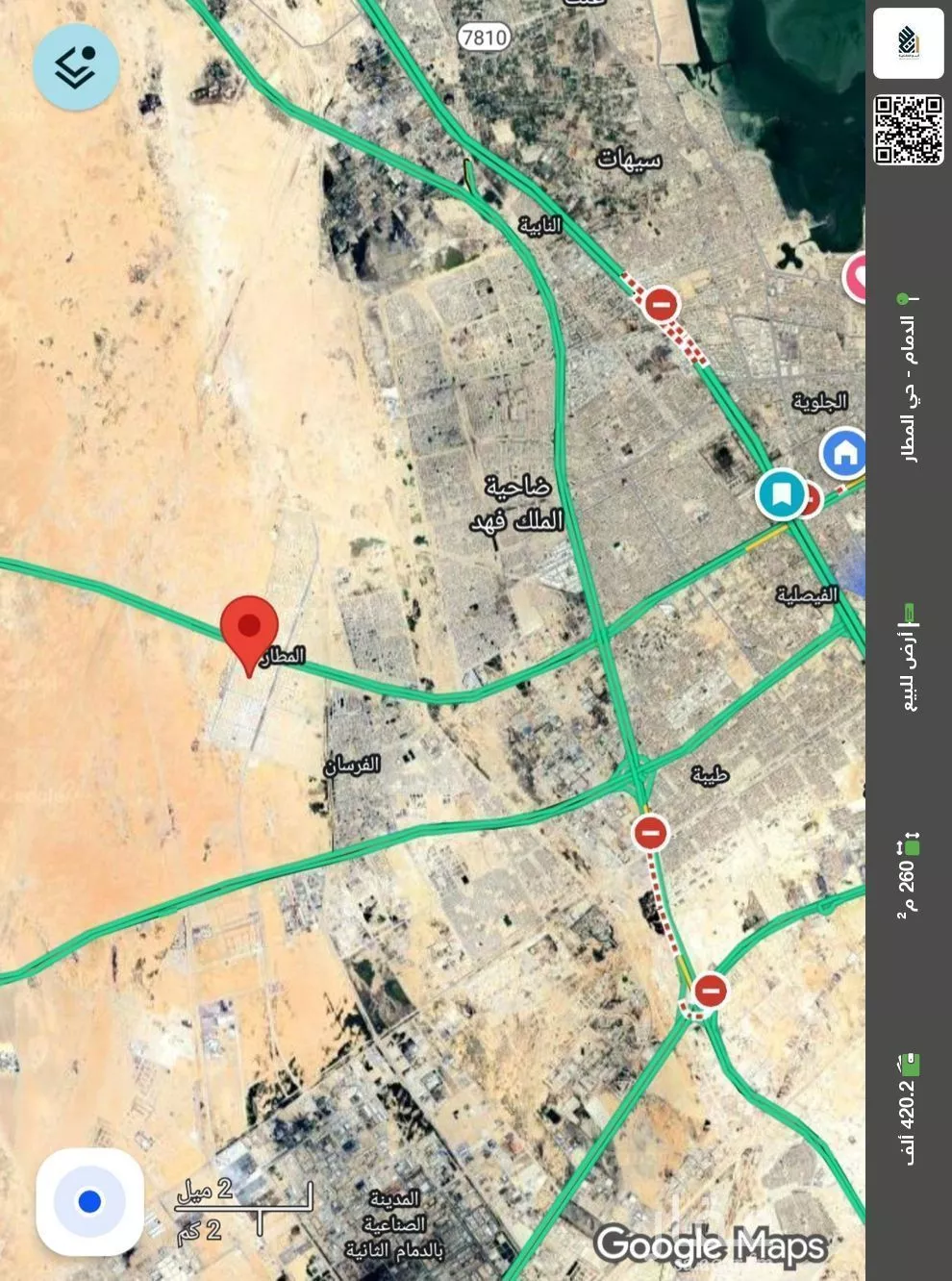Select the الفيصلية neighborhood label
Screen dimensions: 952x1281
(x=808, y=596)
